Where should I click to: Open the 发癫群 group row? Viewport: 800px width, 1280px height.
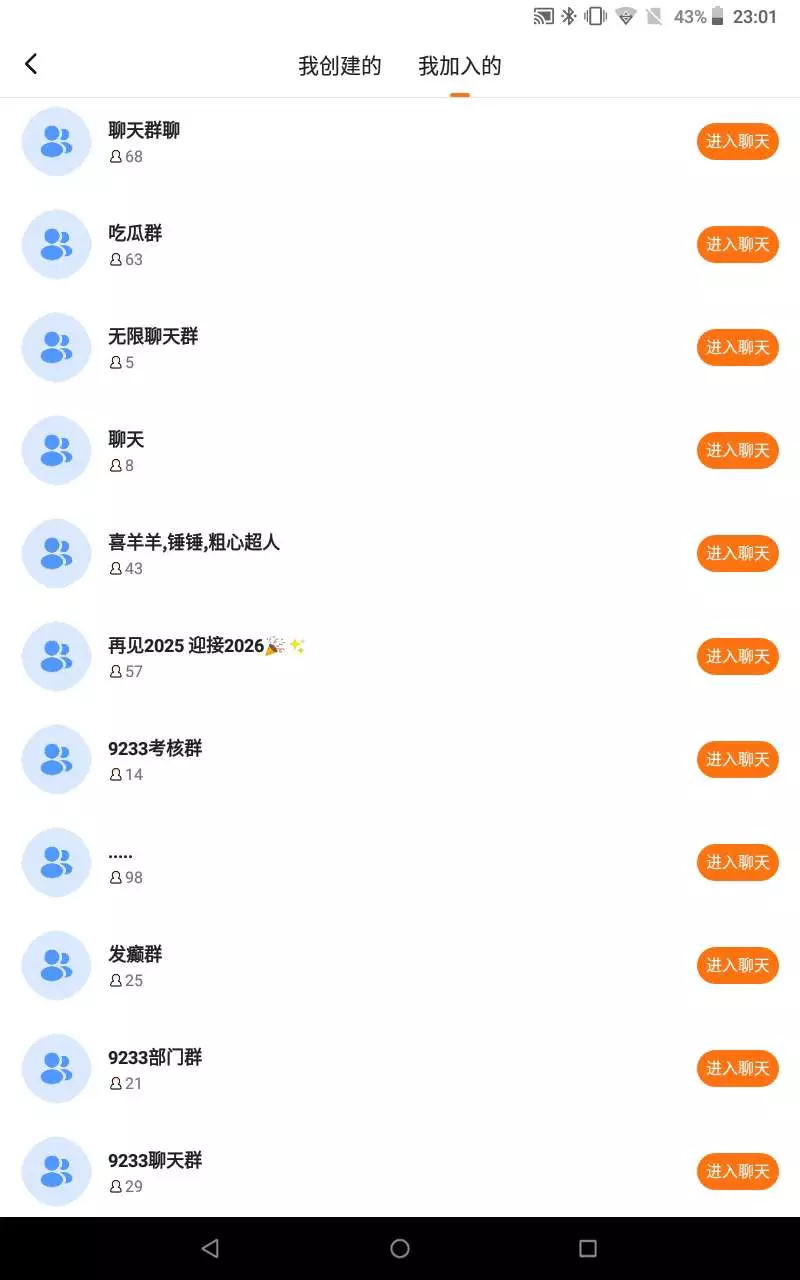click(400, 965)
